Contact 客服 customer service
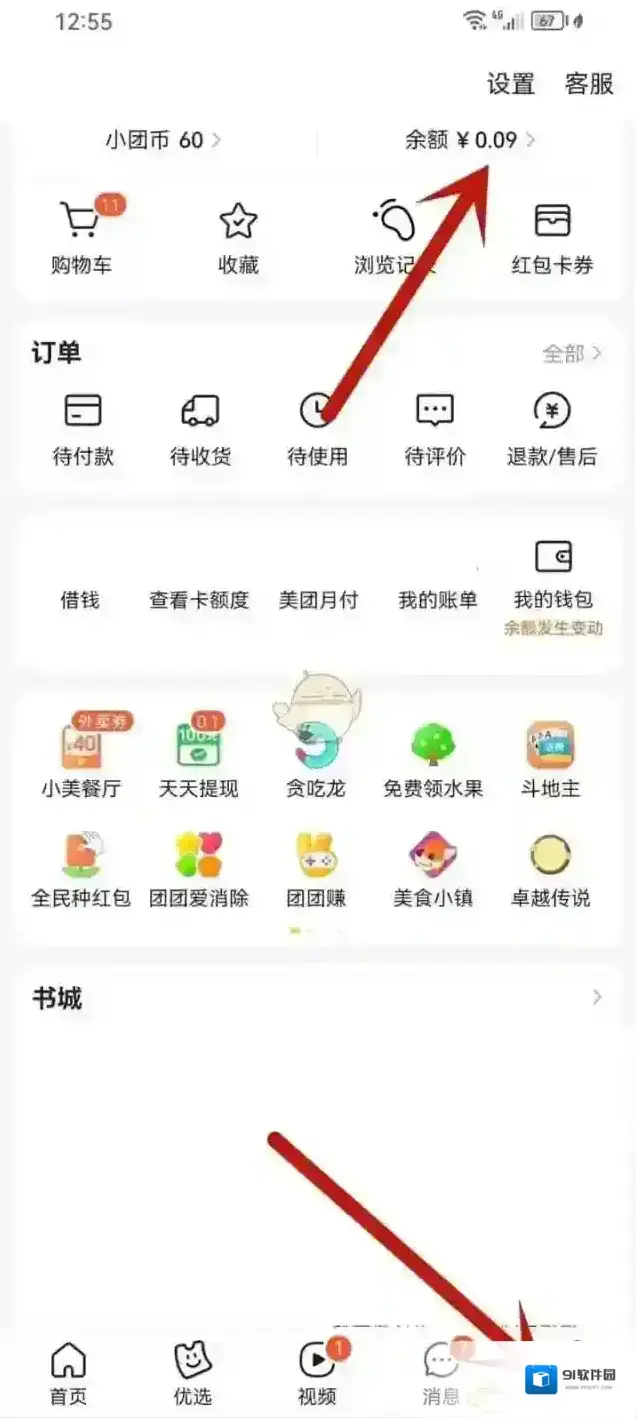636x1418 pixels. [x=589, y=84]
